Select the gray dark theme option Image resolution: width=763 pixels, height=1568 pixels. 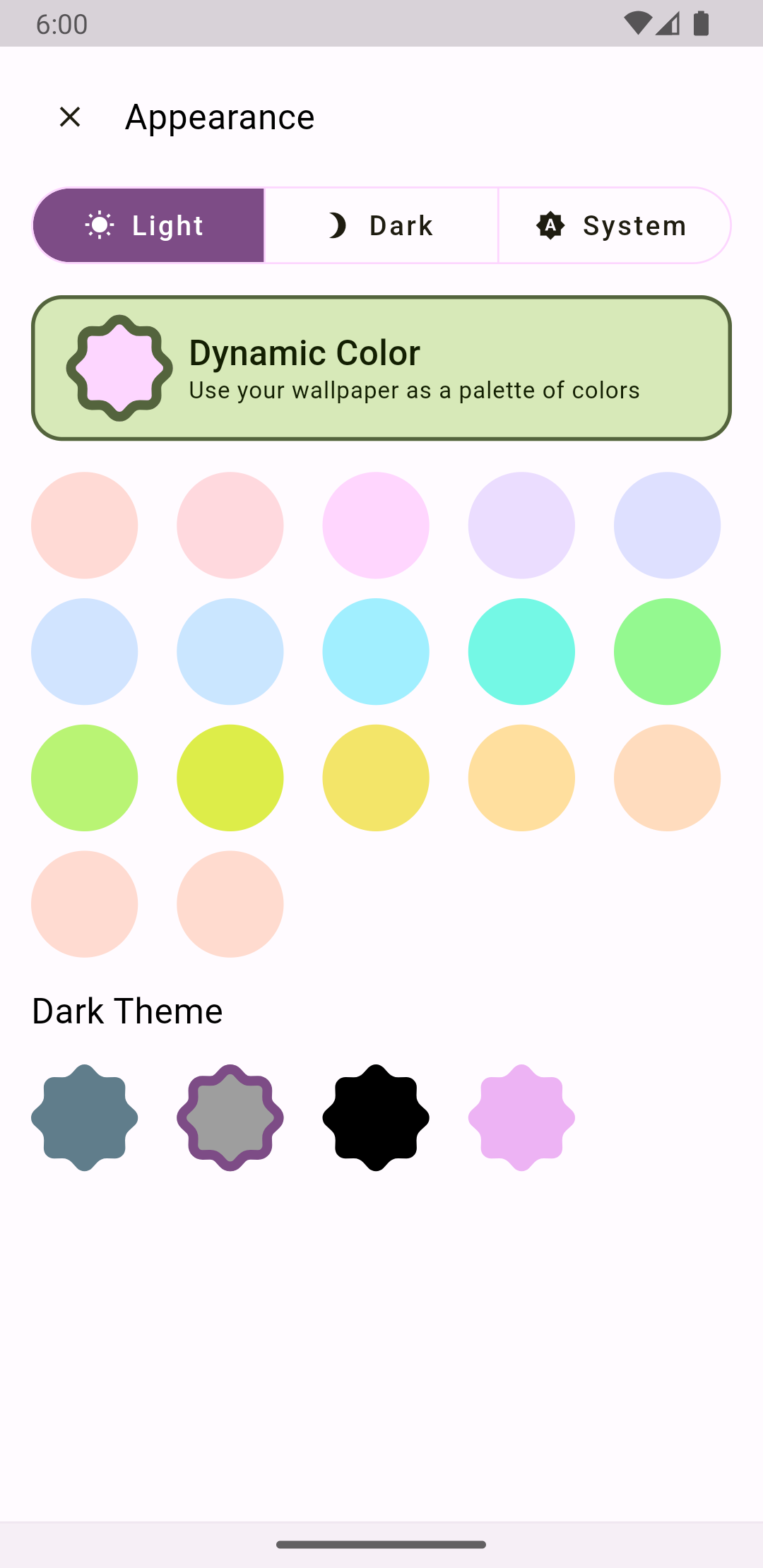[230, 1117]
